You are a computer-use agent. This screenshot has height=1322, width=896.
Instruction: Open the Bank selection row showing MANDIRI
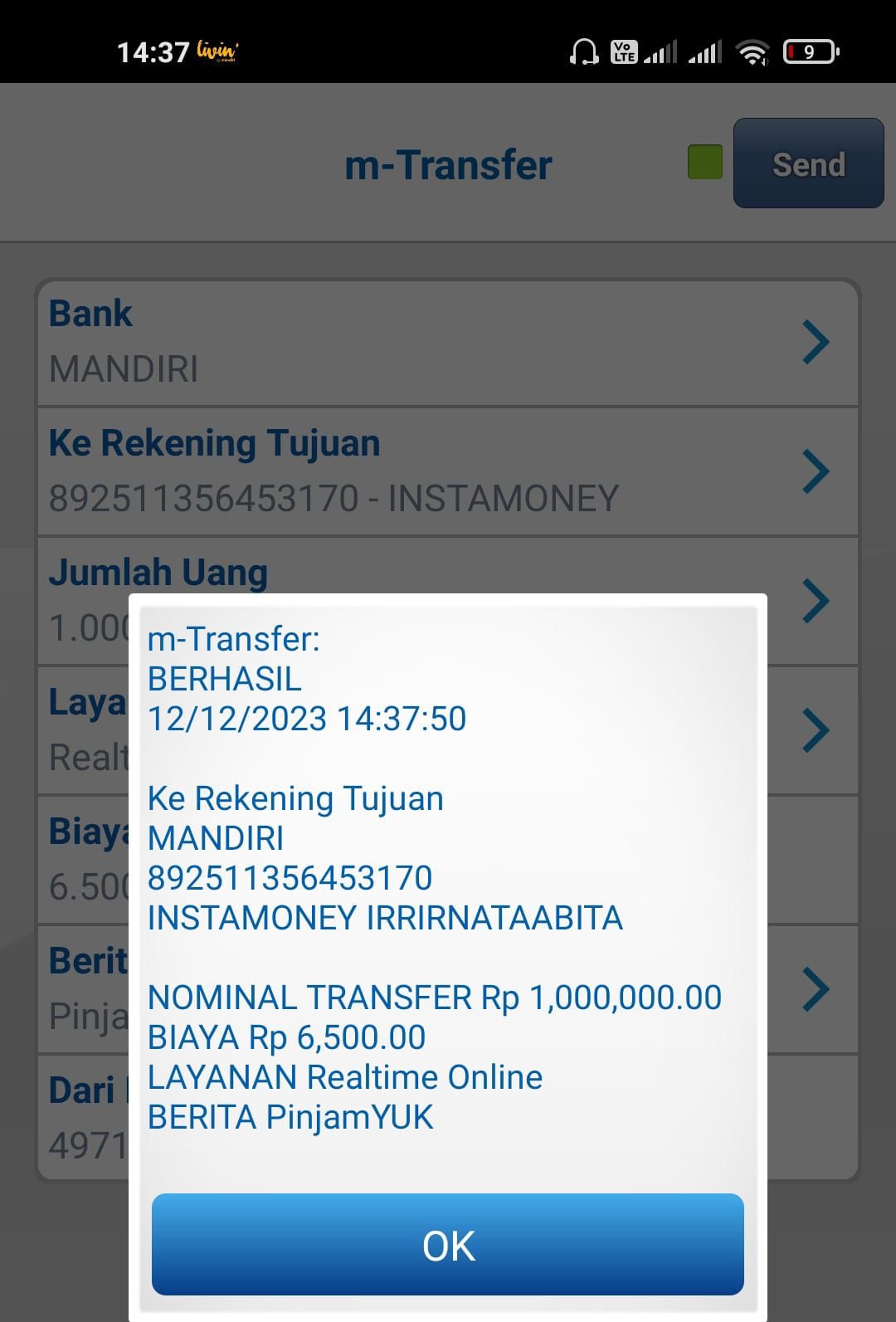[x=447, y=342]
